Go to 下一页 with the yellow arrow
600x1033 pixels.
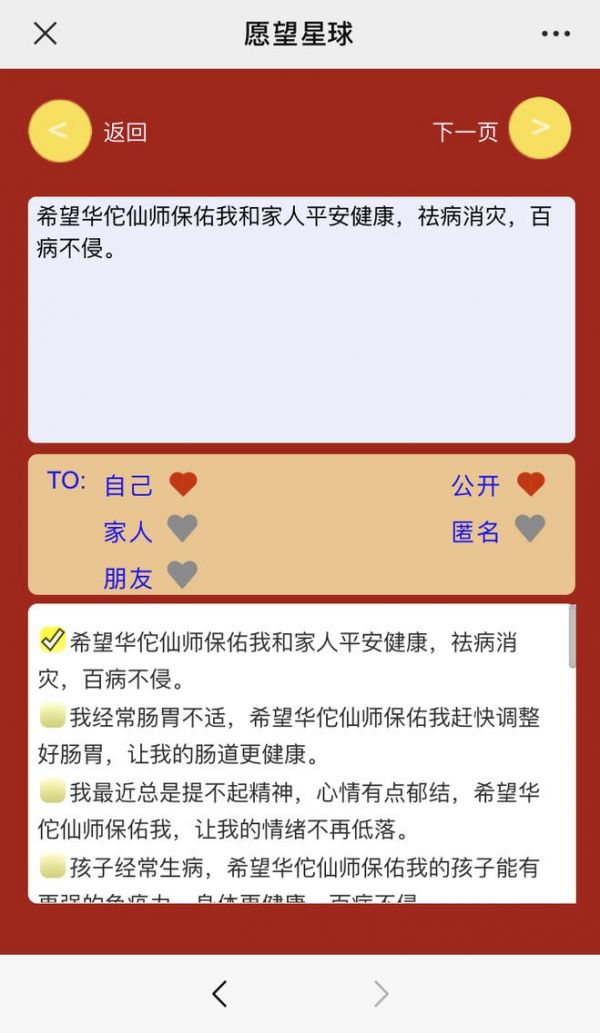pos(539,128)
